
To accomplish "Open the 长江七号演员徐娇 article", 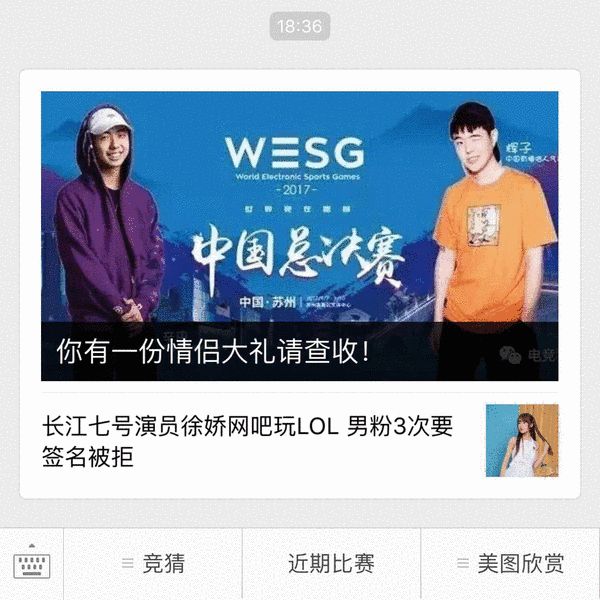I will click(x=247, y=441).
